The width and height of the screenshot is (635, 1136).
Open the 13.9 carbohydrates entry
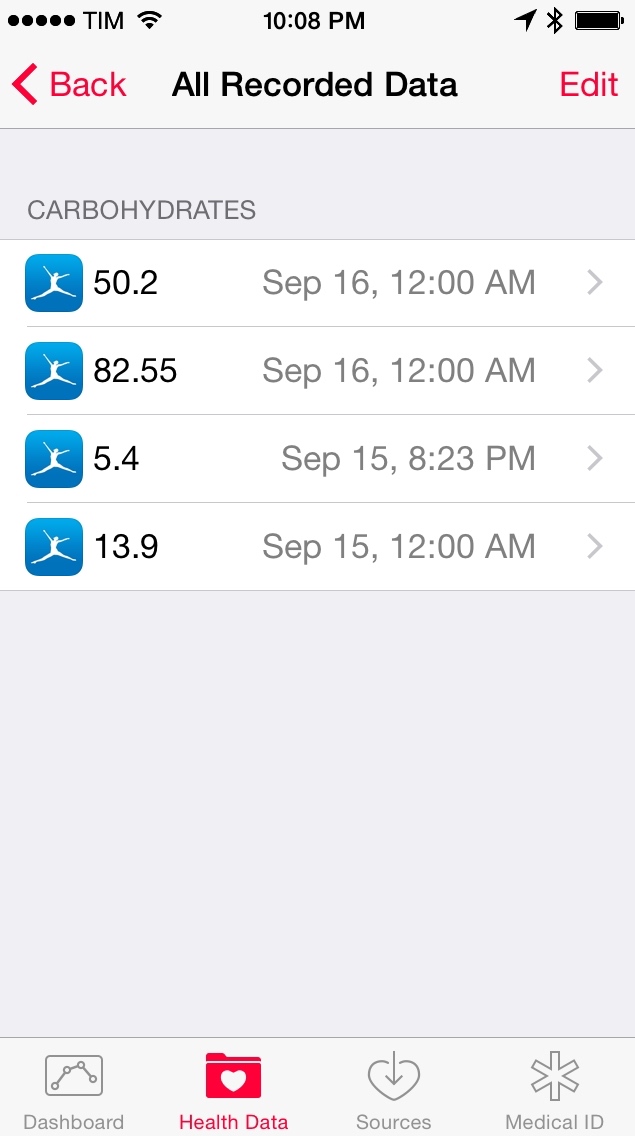click(x=317, y=547)
